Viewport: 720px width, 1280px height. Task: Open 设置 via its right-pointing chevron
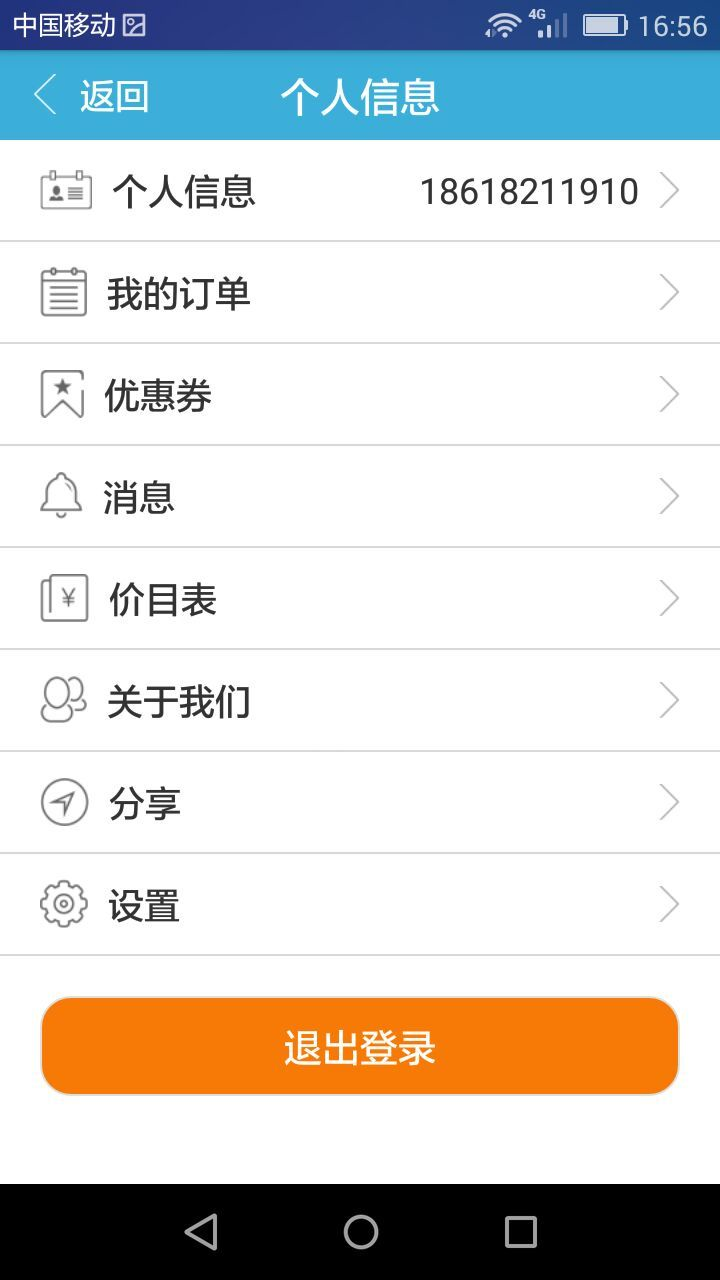click(668, 904)
